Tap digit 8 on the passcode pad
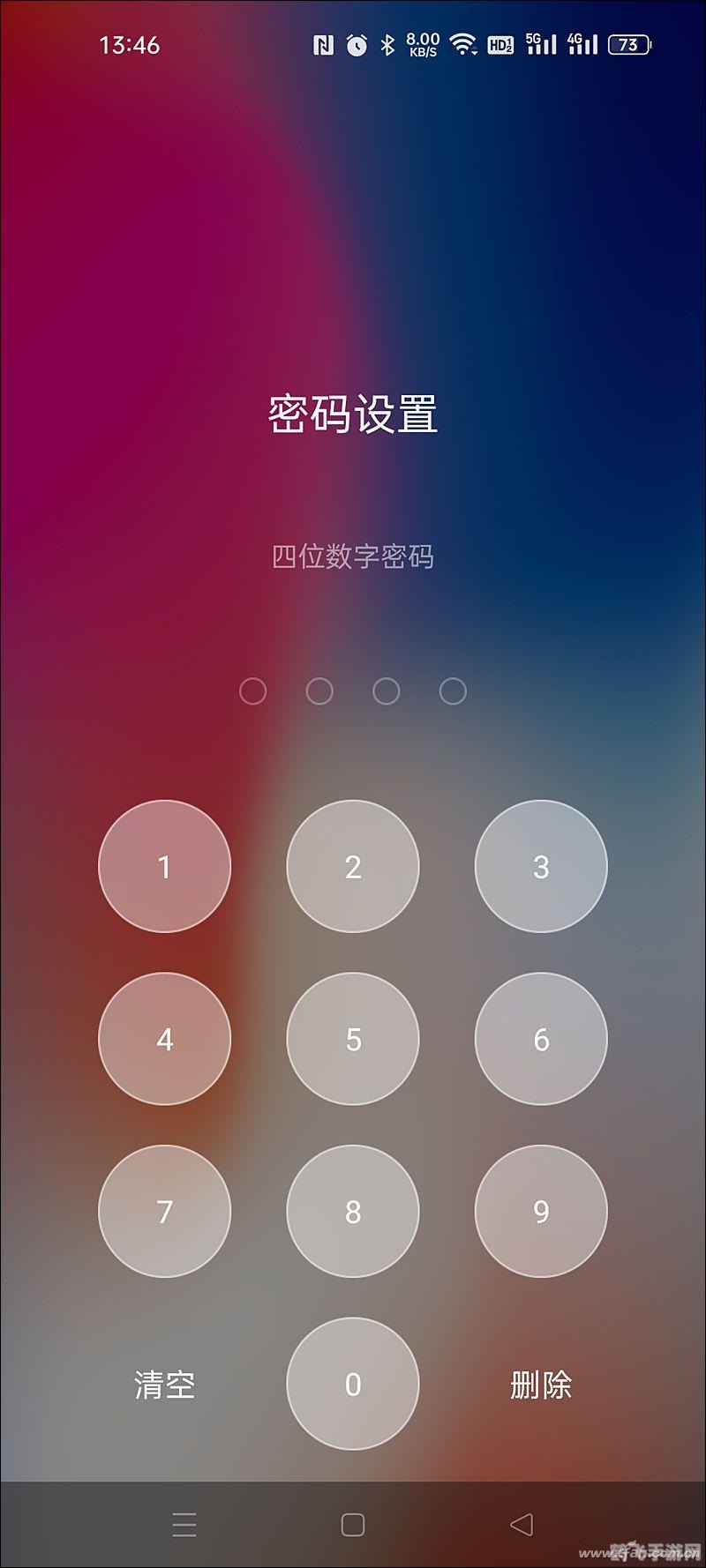Viewport: 706px width, 1568px height. [352, 1213]
